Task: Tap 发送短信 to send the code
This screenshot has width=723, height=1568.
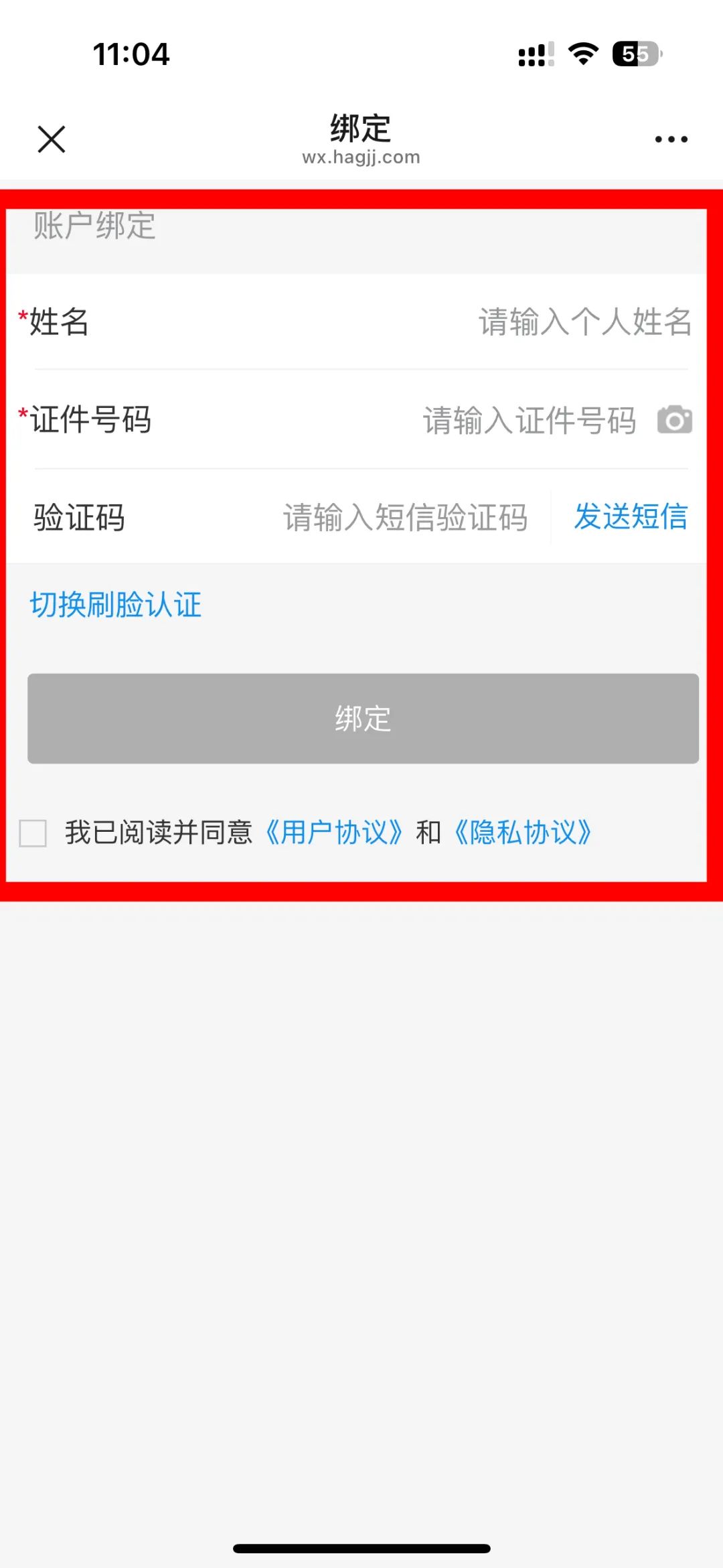Action: coord(631,517)
